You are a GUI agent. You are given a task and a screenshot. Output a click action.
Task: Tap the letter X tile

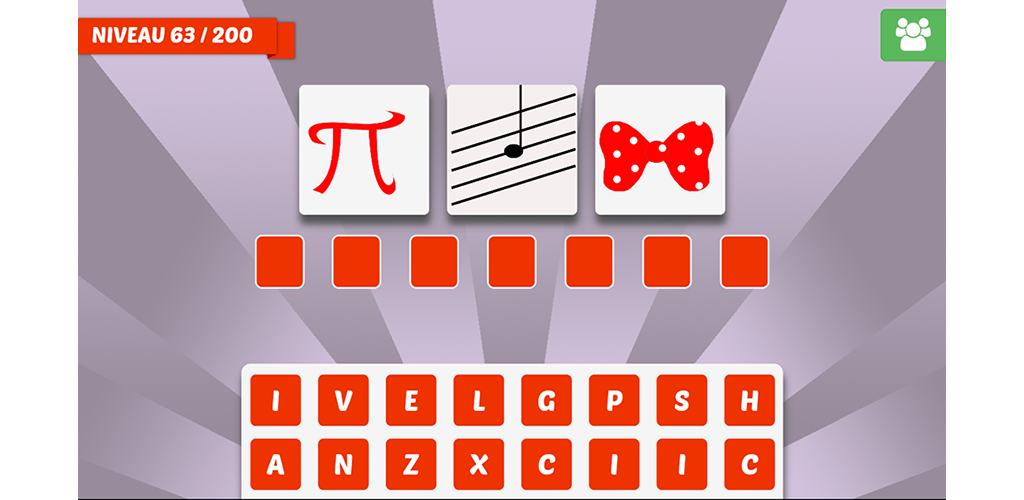(x=479, y=464)
